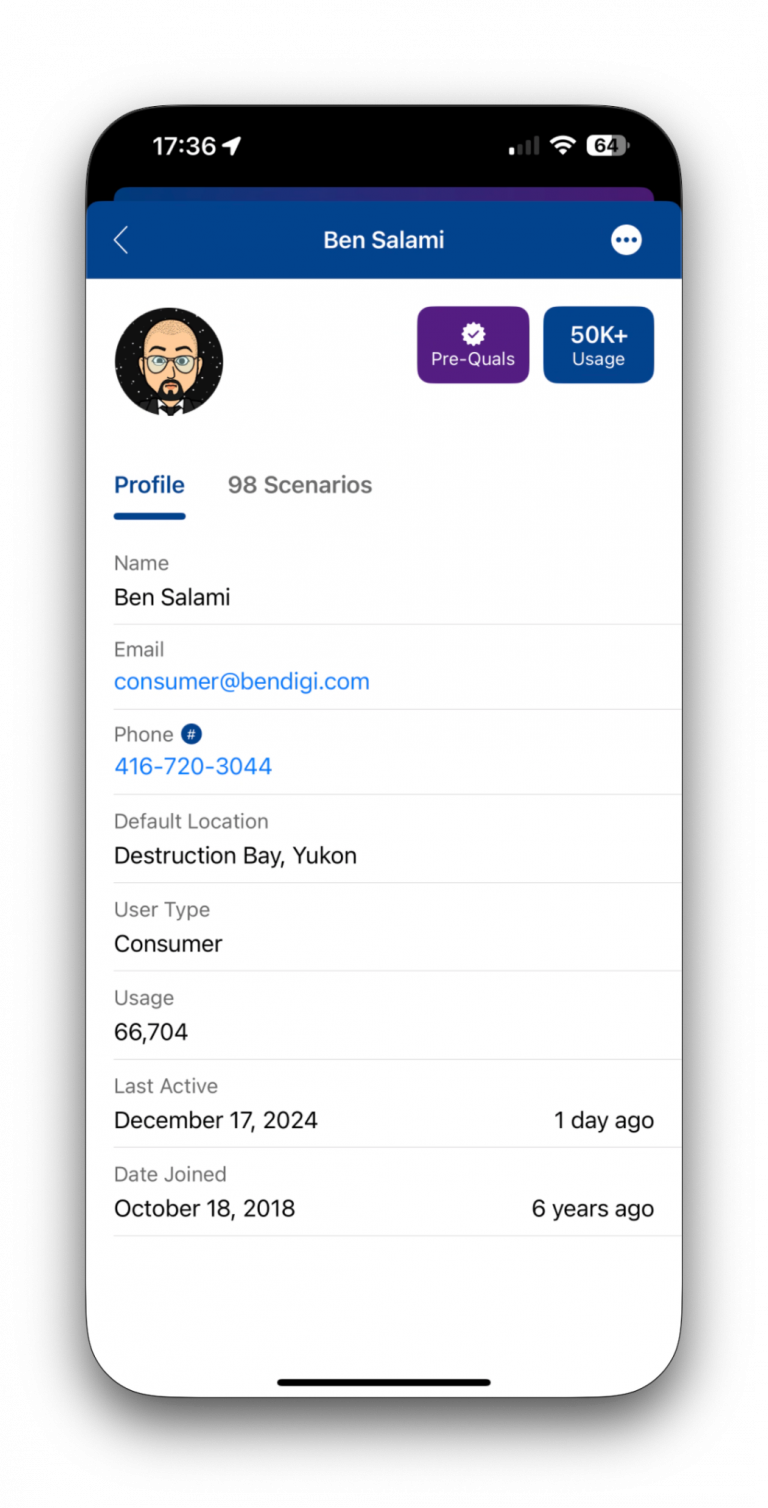The width and height of the screenshot is (768, 1508).
Task: View Ben Salami's profile picture
Action: [x=168, y=361]
